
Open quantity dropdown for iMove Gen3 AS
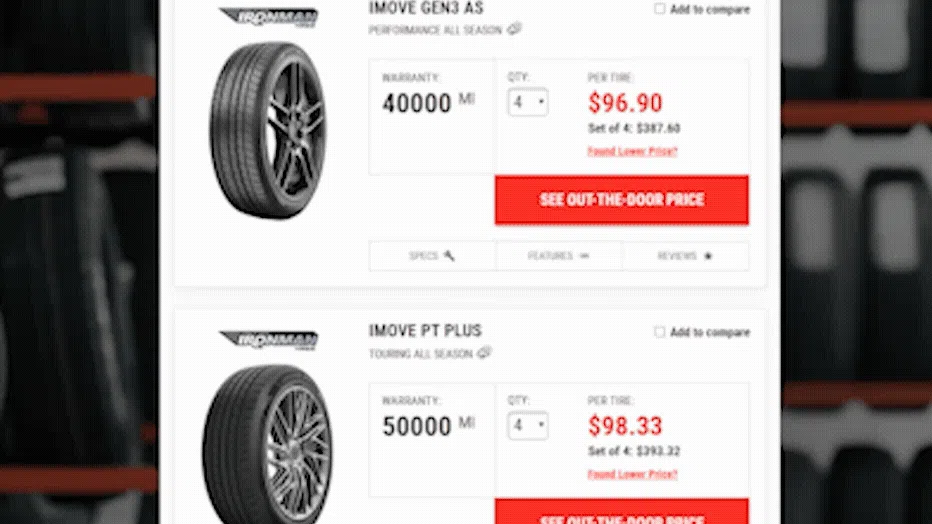(527, 102)
